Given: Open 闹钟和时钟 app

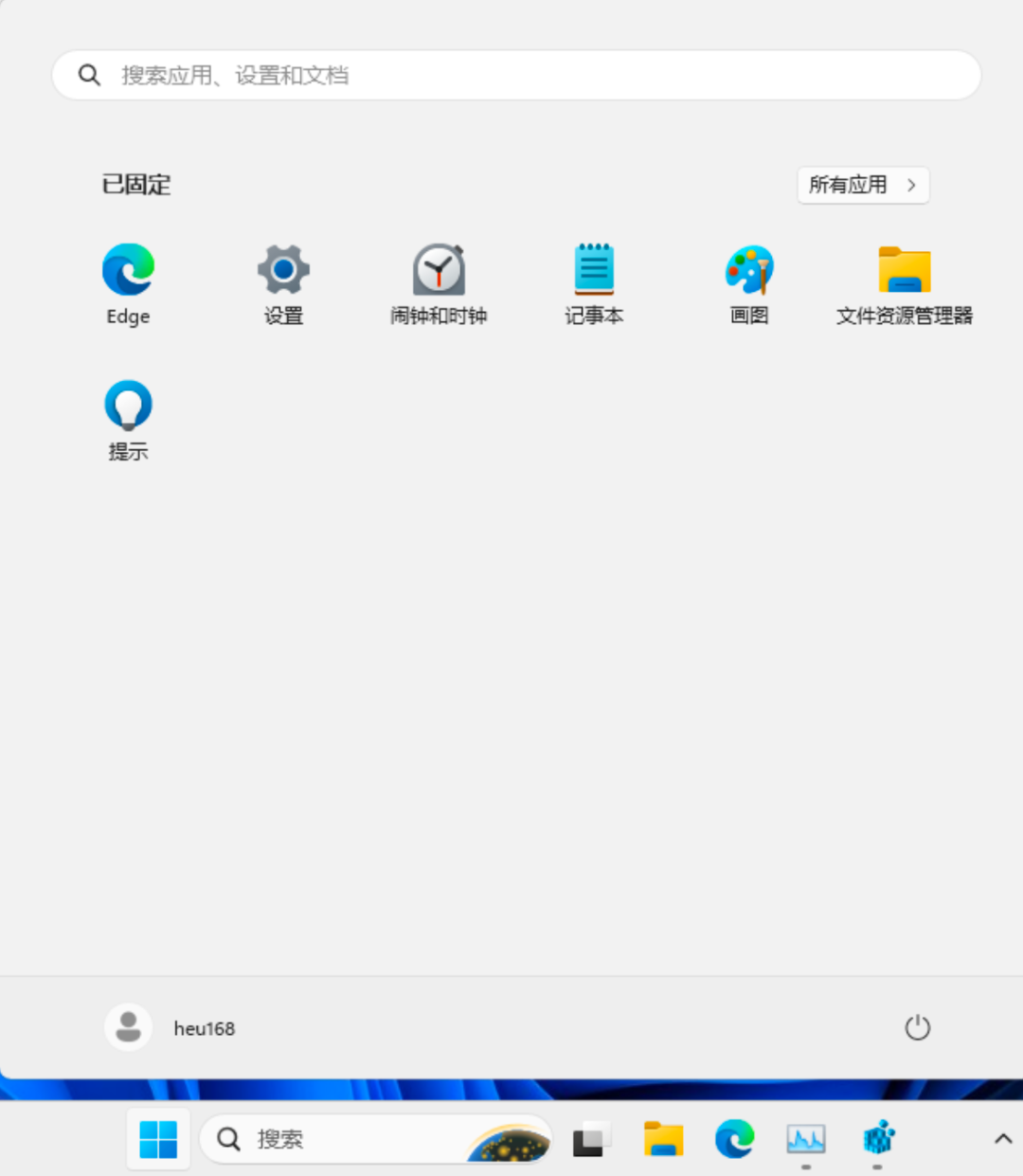Looking at the screenshot, I should tap(439, 283).
